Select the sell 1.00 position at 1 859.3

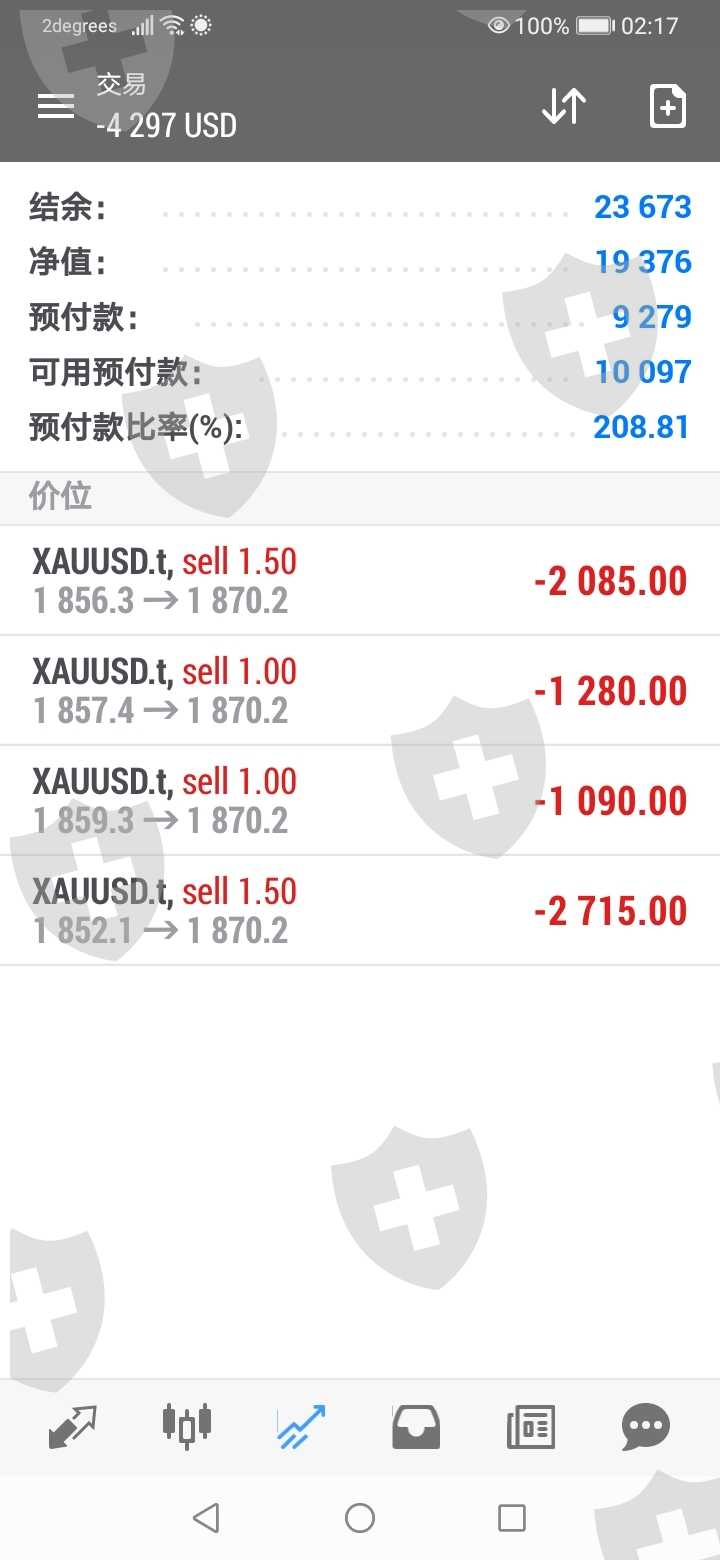point(360,800)
